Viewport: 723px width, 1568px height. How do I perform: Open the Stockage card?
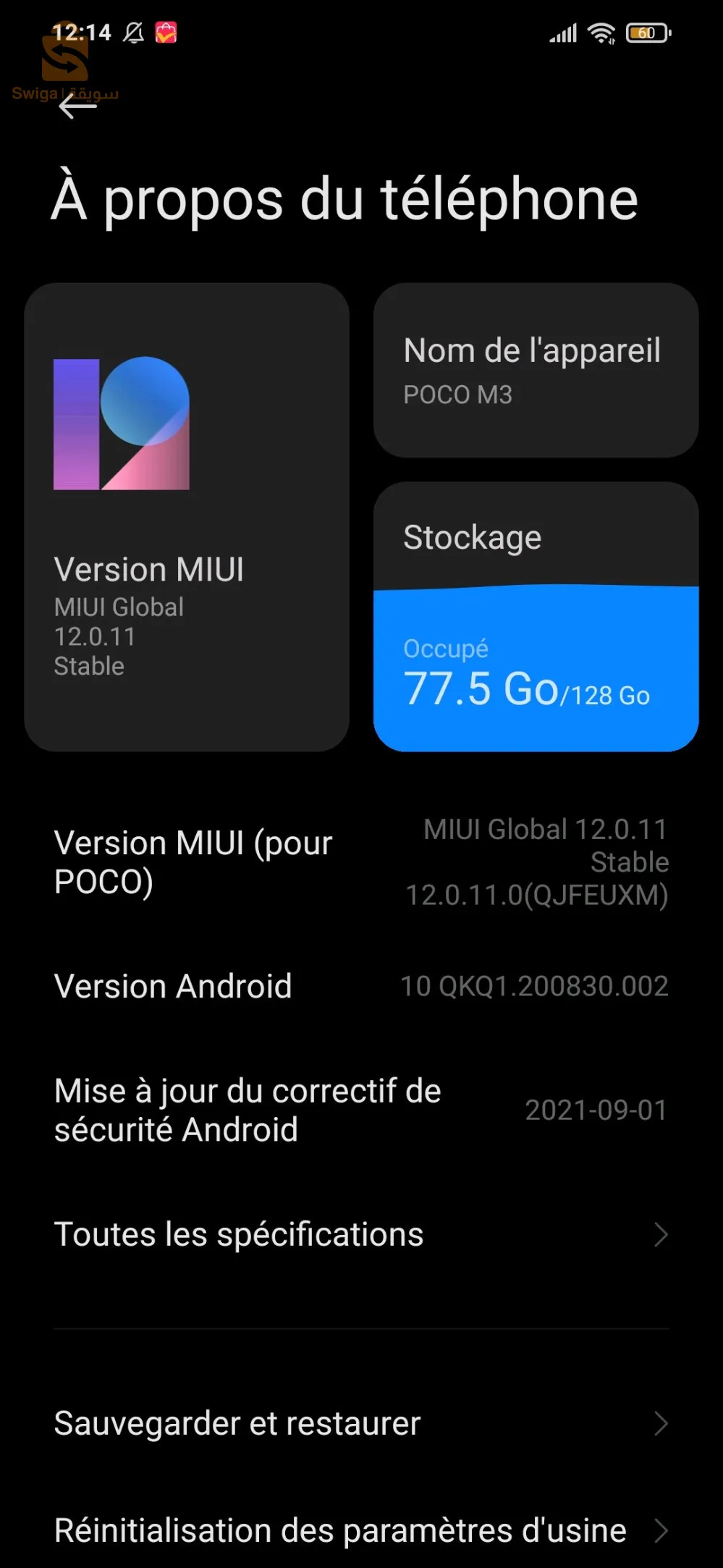click(x=536, y=617)
